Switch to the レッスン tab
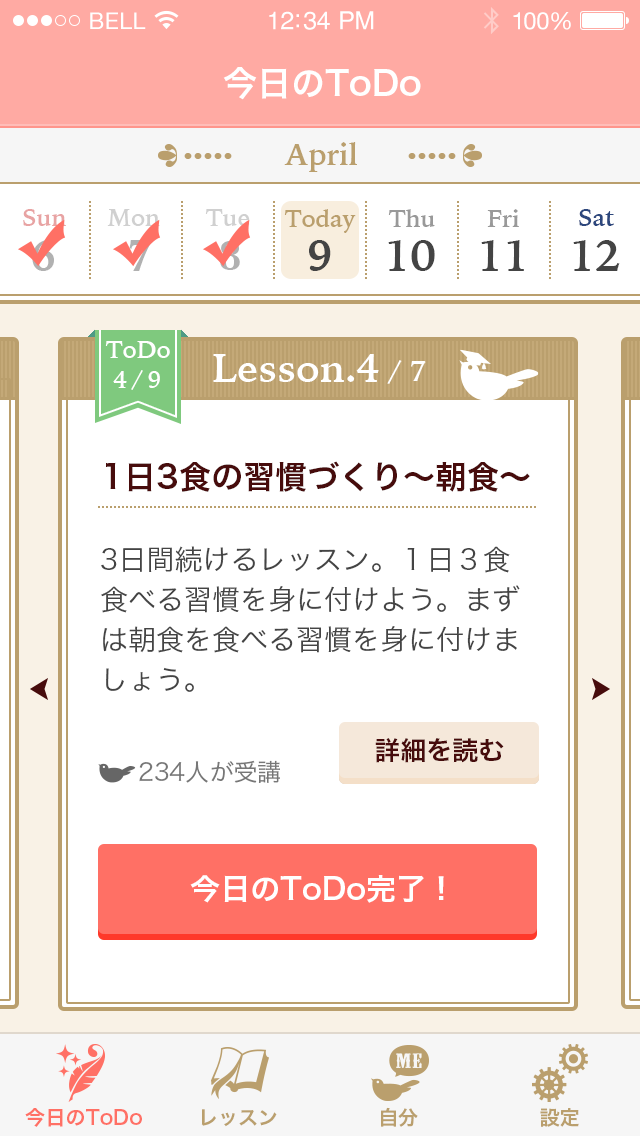This screenshot has width=640, height=1136. (x=239, y=1085)
